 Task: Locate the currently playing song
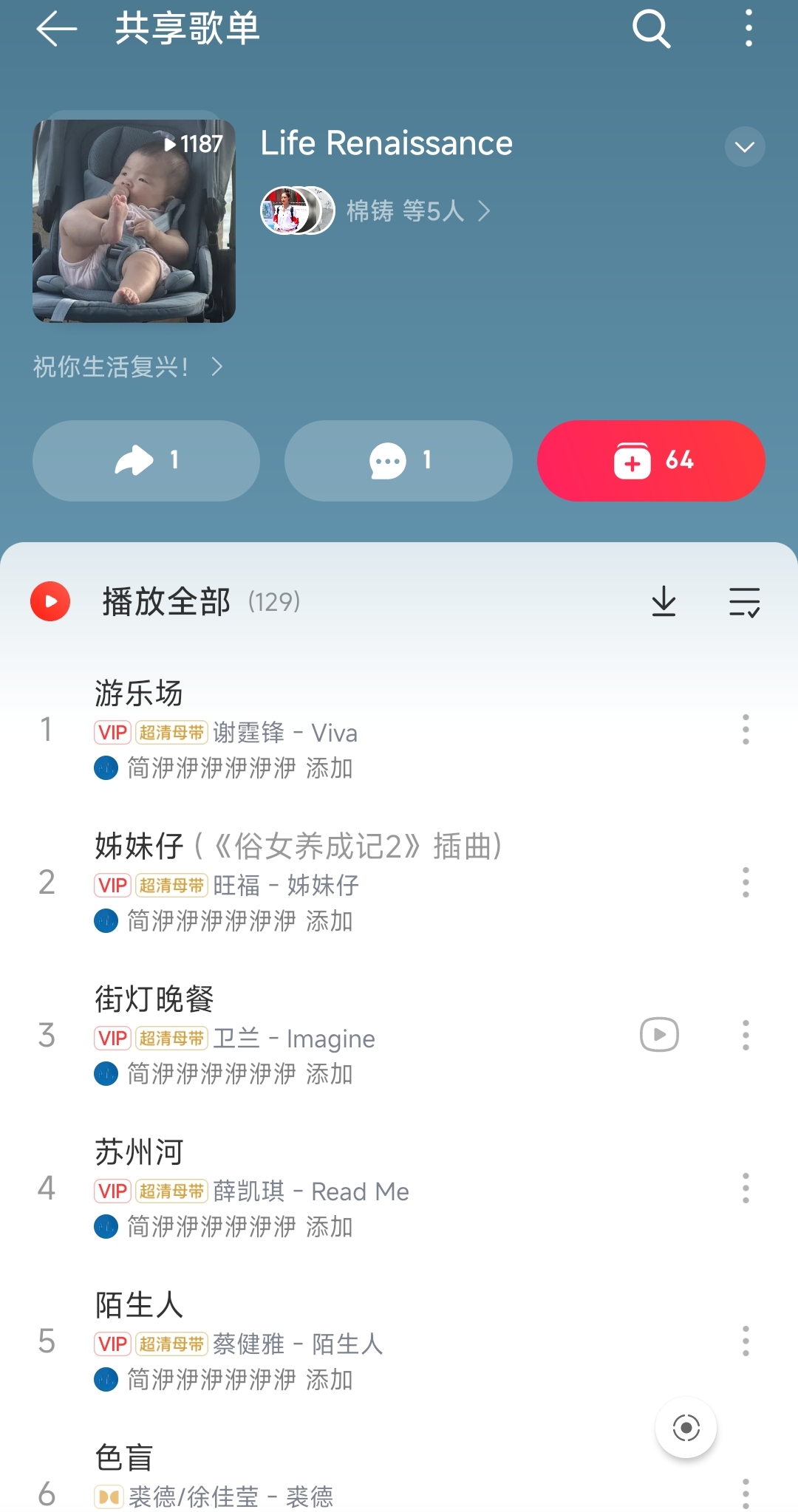click(x=686, y=1428)
